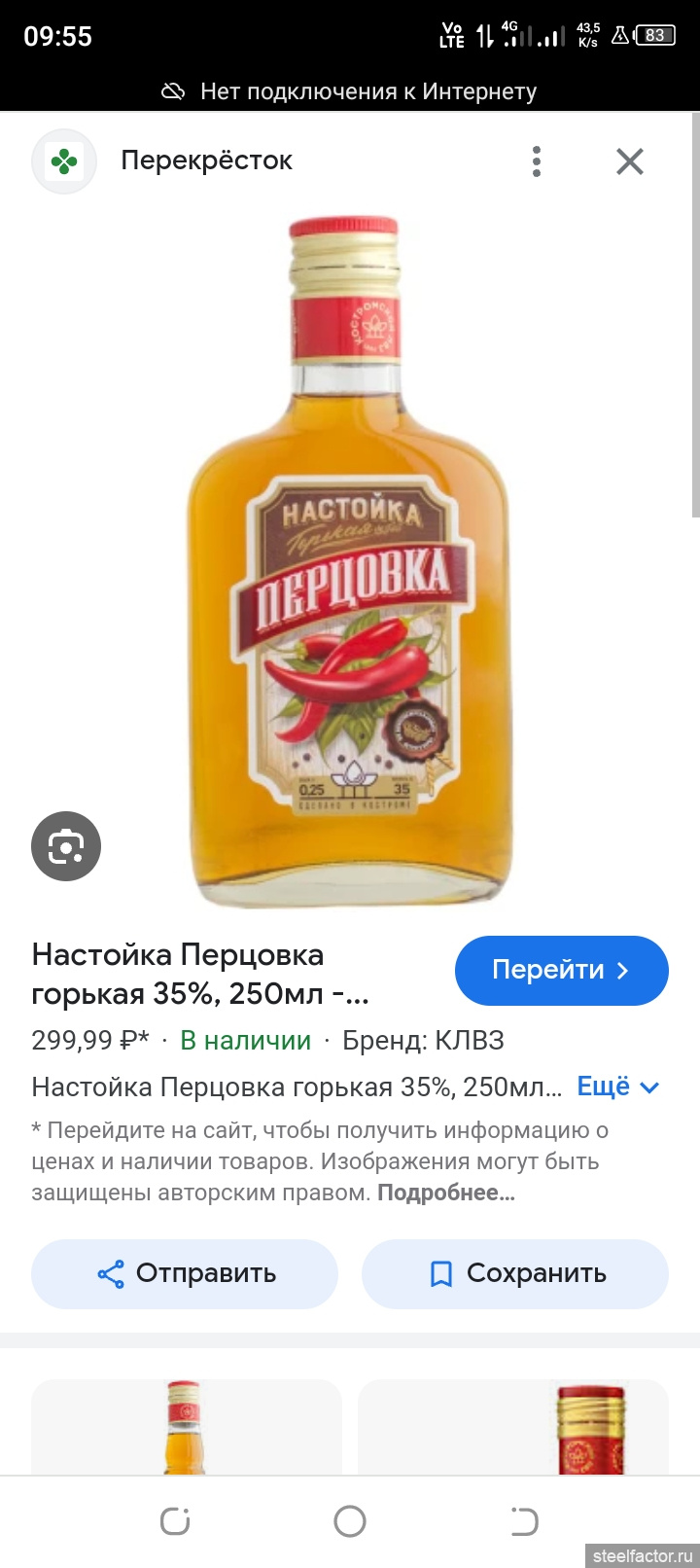Share via the Отправить button
Screen dimensions: 700x1568
(185, 1273)
